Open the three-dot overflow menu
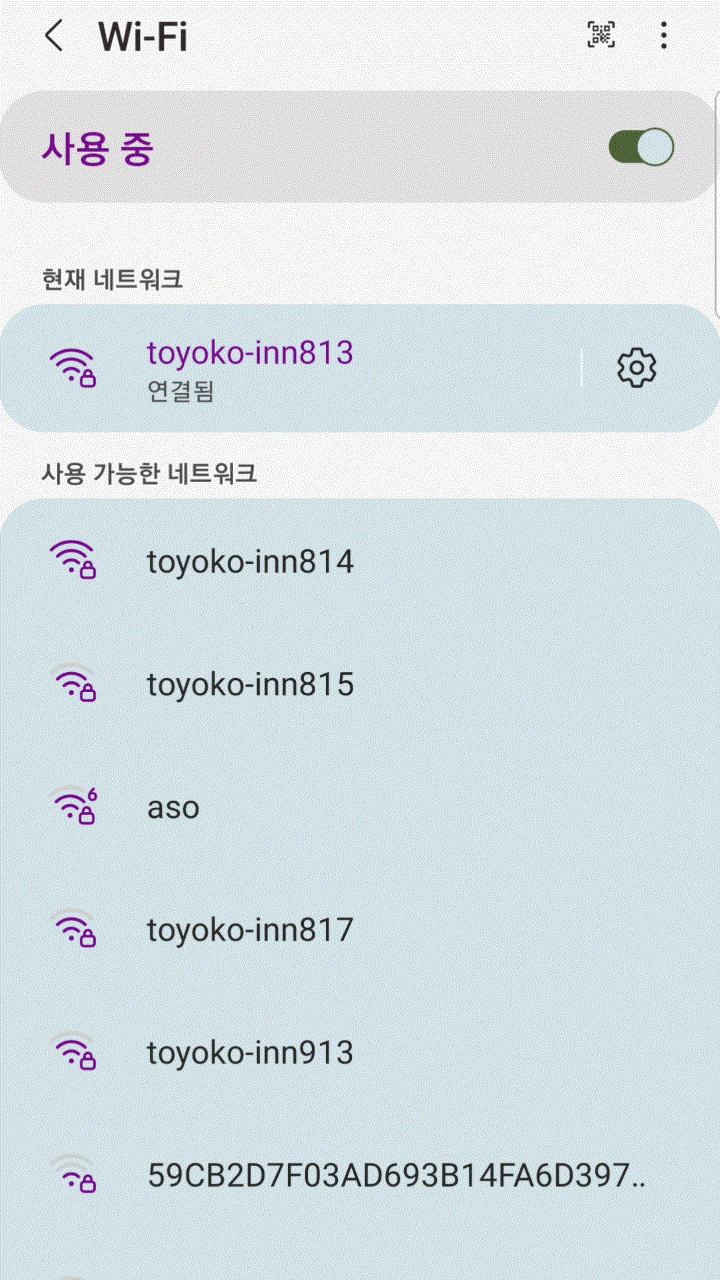720x1280 pixels. tap(663, 36)
